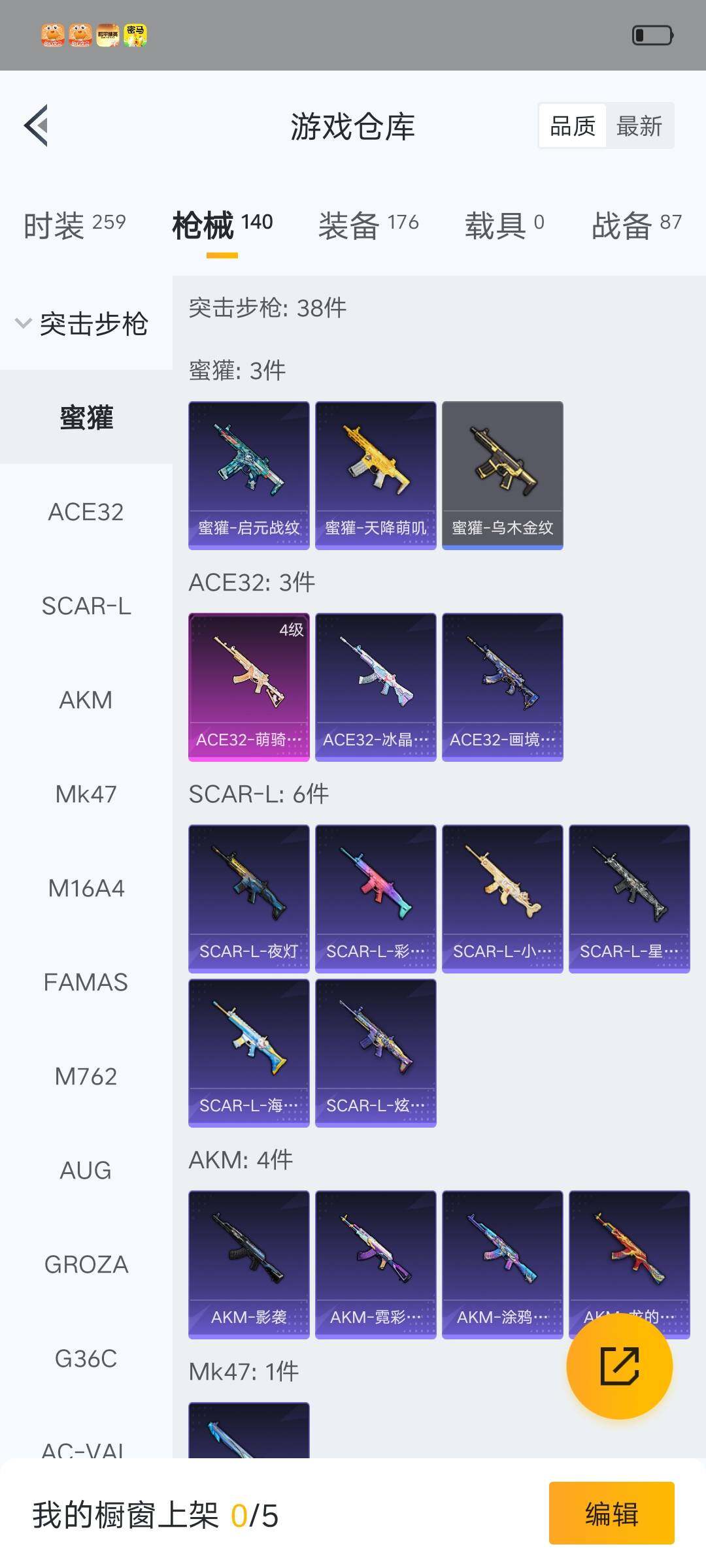Open the 装备 tab
This screenshot has width=706, height=1568.
click(368, 225)
